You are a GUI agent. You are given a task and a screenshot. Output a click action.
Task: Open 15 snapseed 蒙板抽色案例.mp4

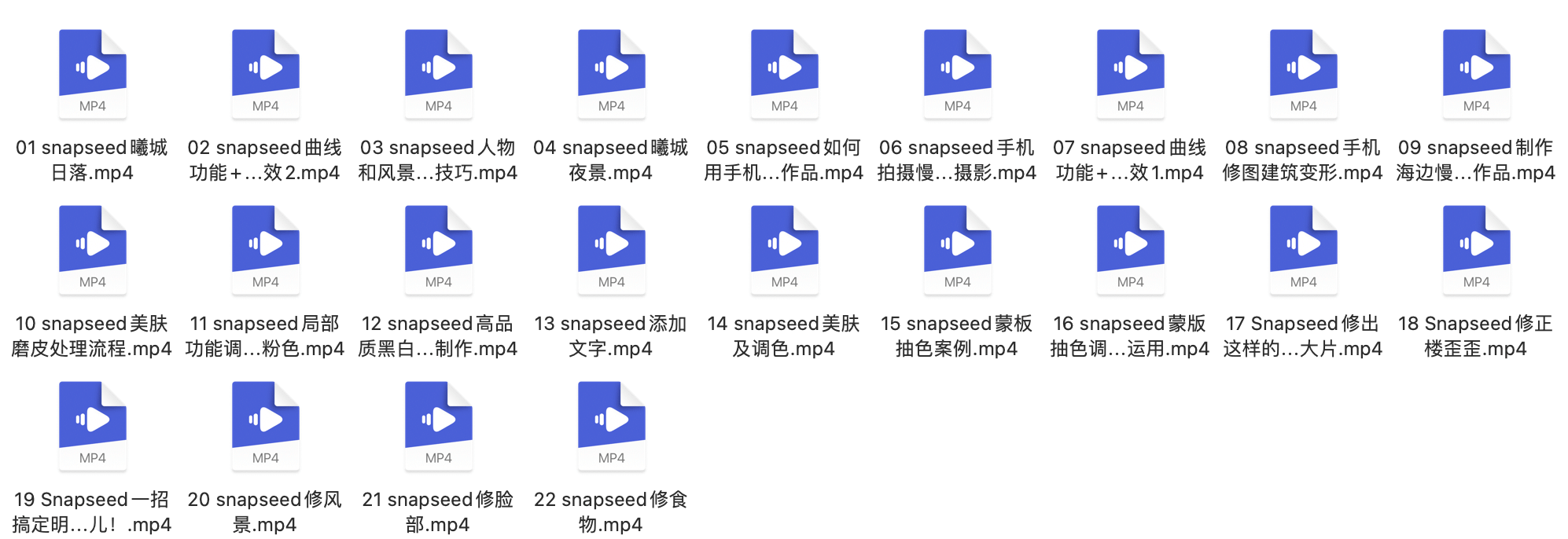958,251
